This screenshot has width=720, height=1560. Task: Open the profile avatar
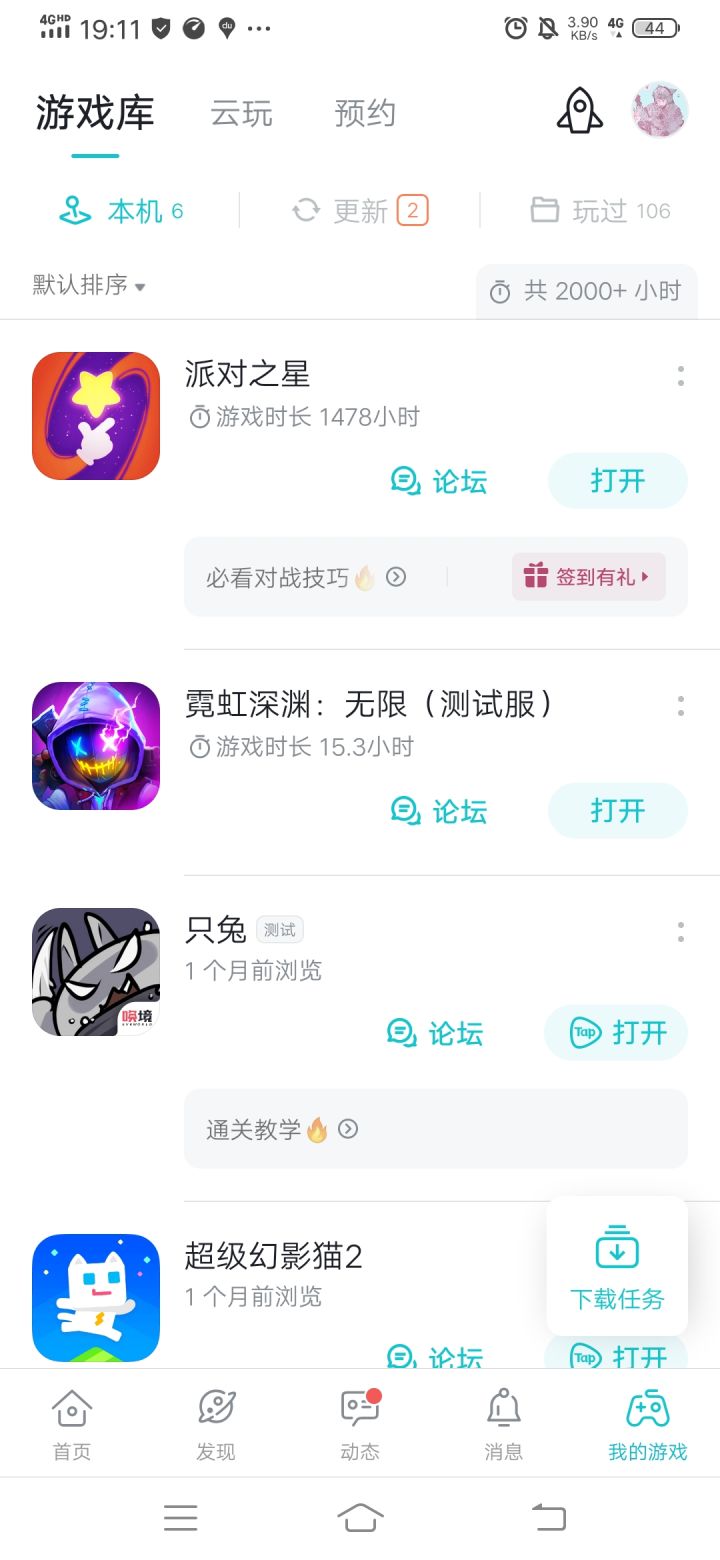click(660, 110)
